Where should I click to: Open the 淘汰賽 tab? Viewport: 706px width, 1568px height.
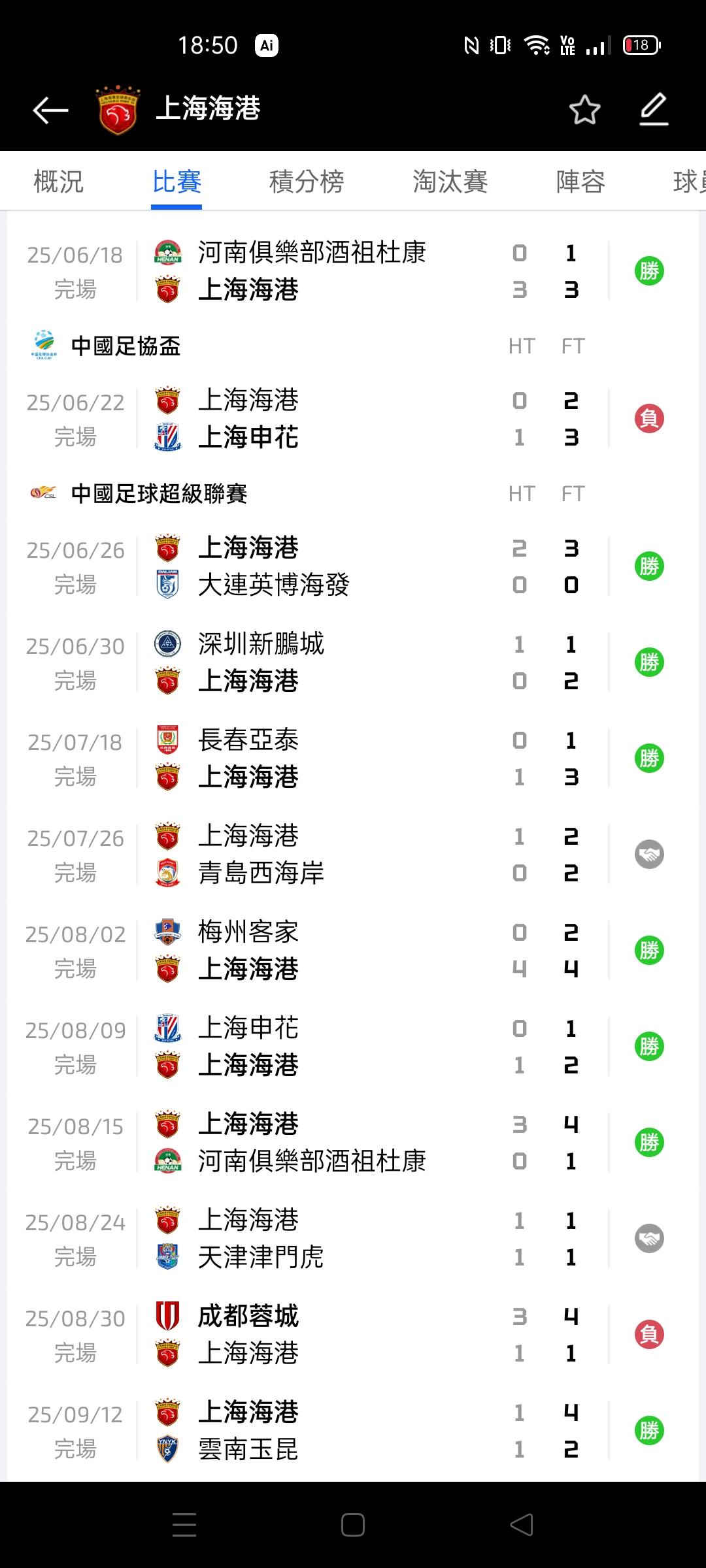(450, 182)
